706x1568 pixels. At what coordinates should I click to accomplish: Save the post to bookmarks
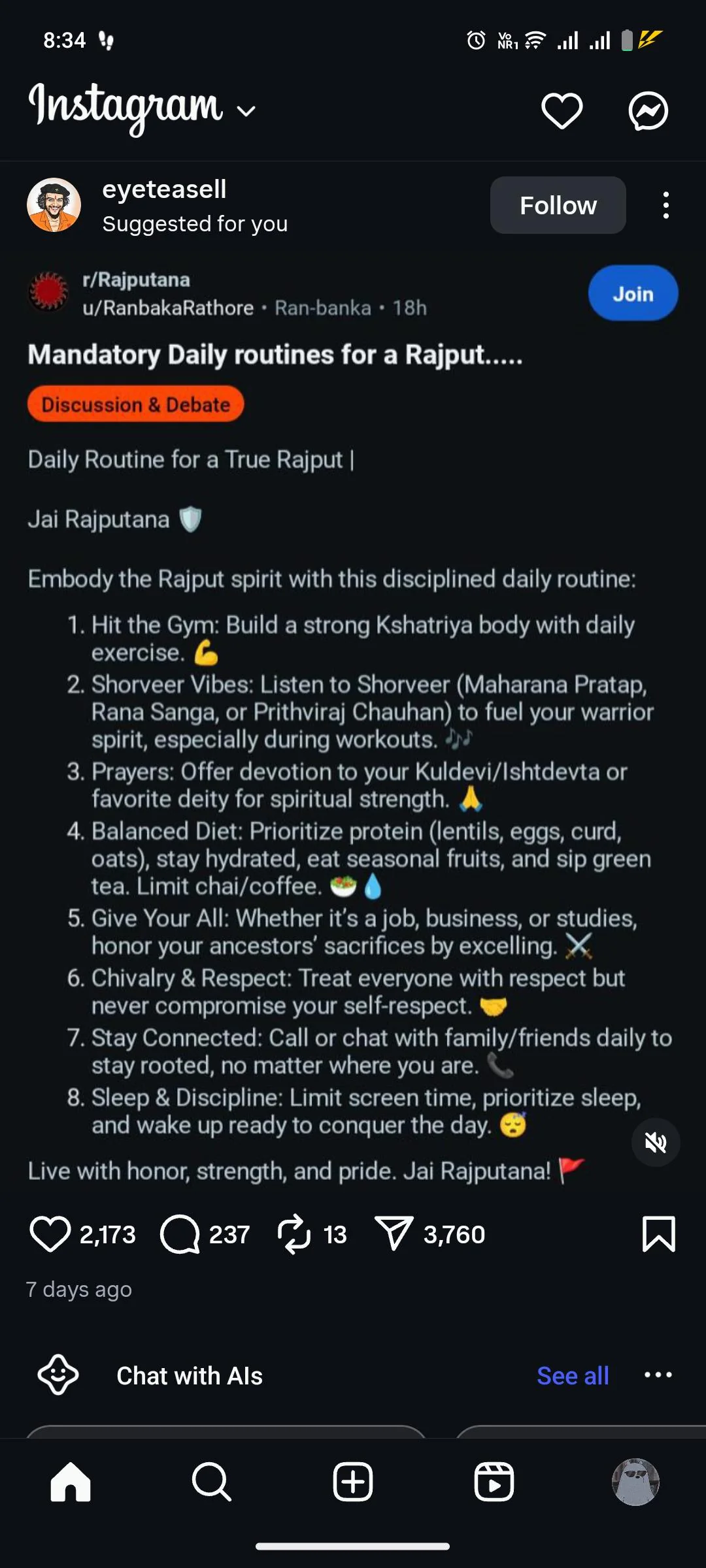click(x=658, y=1234)
